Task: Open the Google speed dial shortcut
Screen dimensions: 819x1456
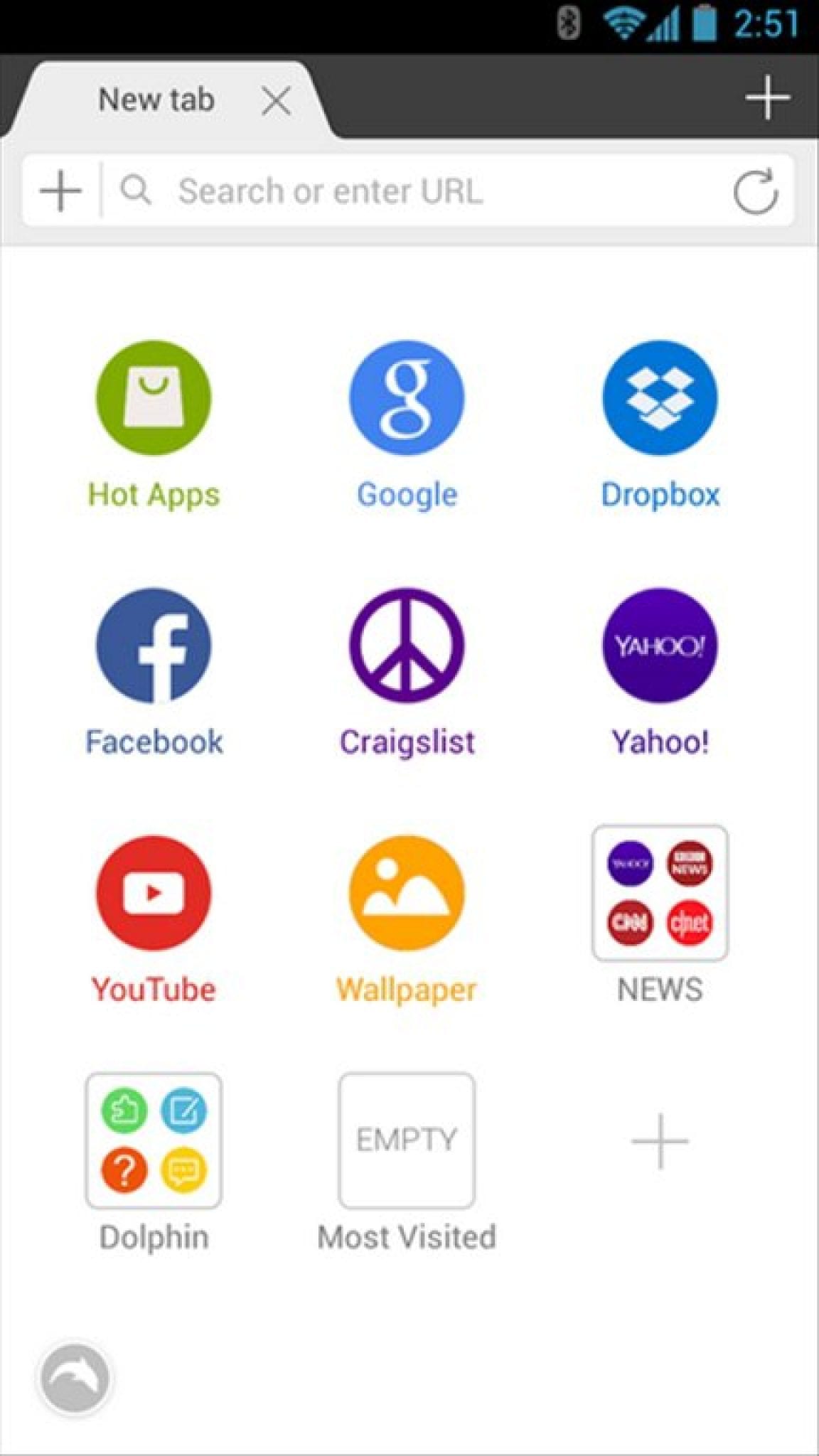Action: 407,397
